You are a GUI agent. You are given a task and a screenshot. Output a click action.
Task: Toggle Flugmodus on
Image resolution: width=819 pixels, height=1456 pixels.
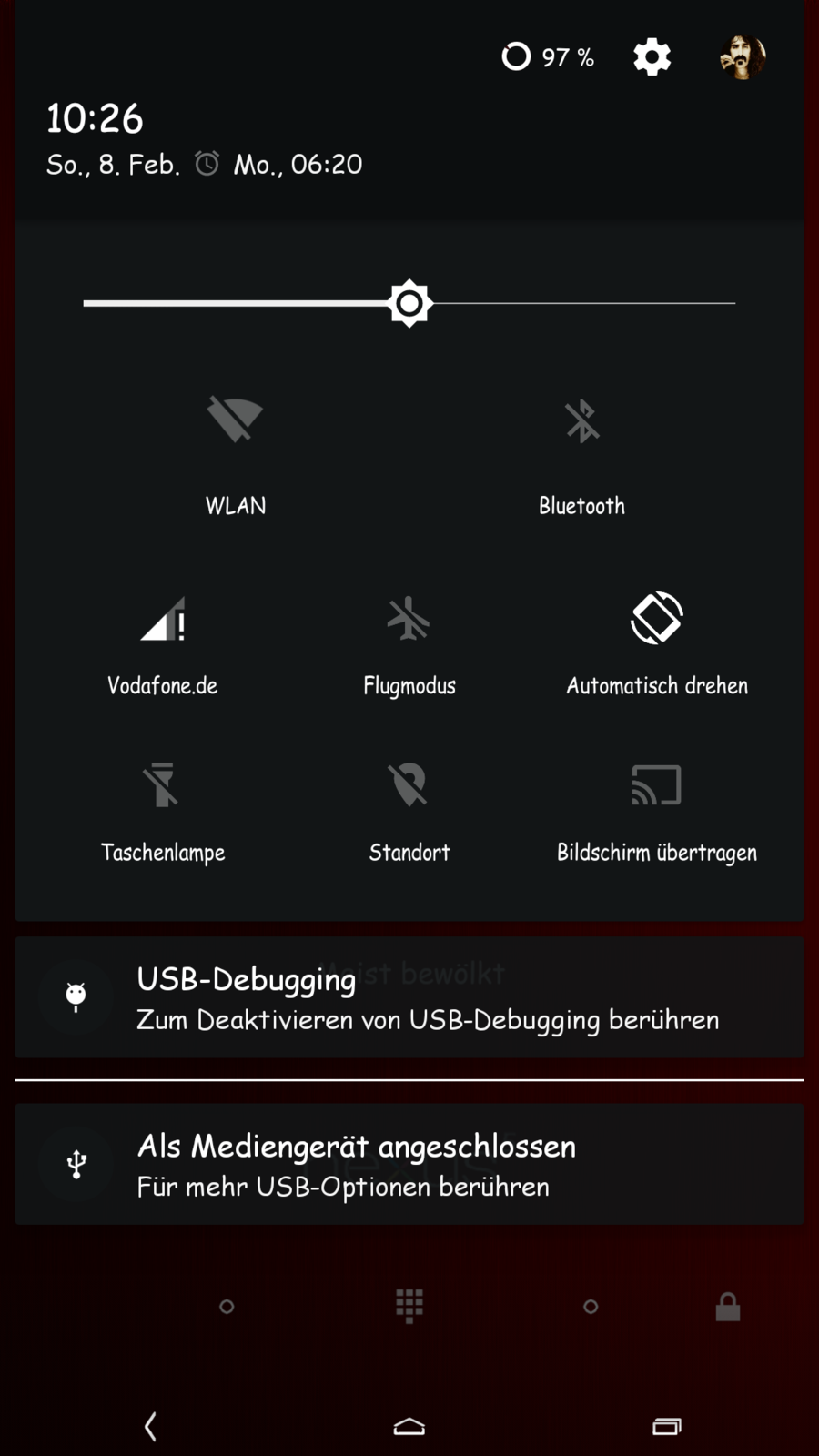coord(409,621)
